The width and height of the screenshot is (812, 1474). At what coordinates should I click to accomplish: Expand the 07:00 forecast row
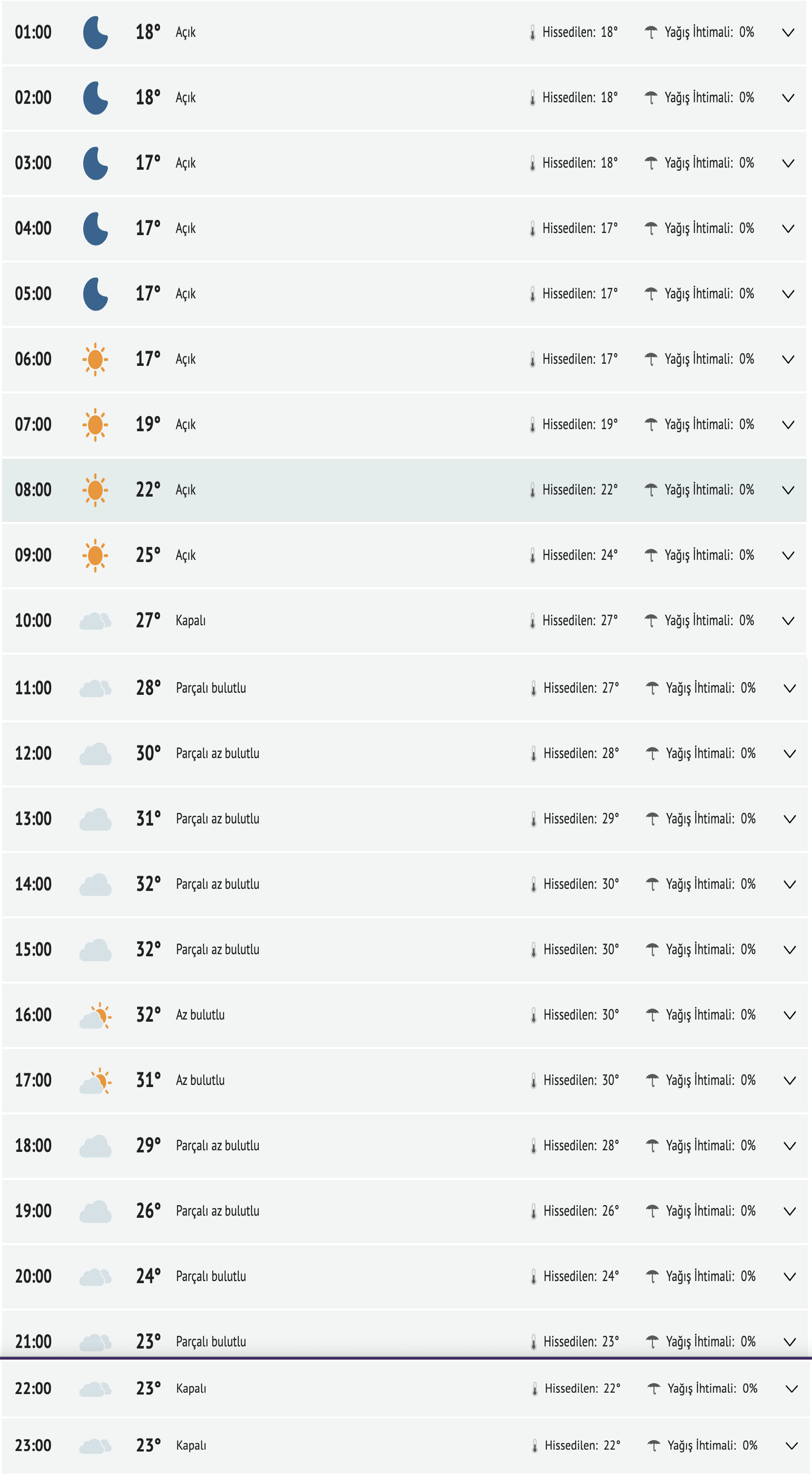coord(788,424)
